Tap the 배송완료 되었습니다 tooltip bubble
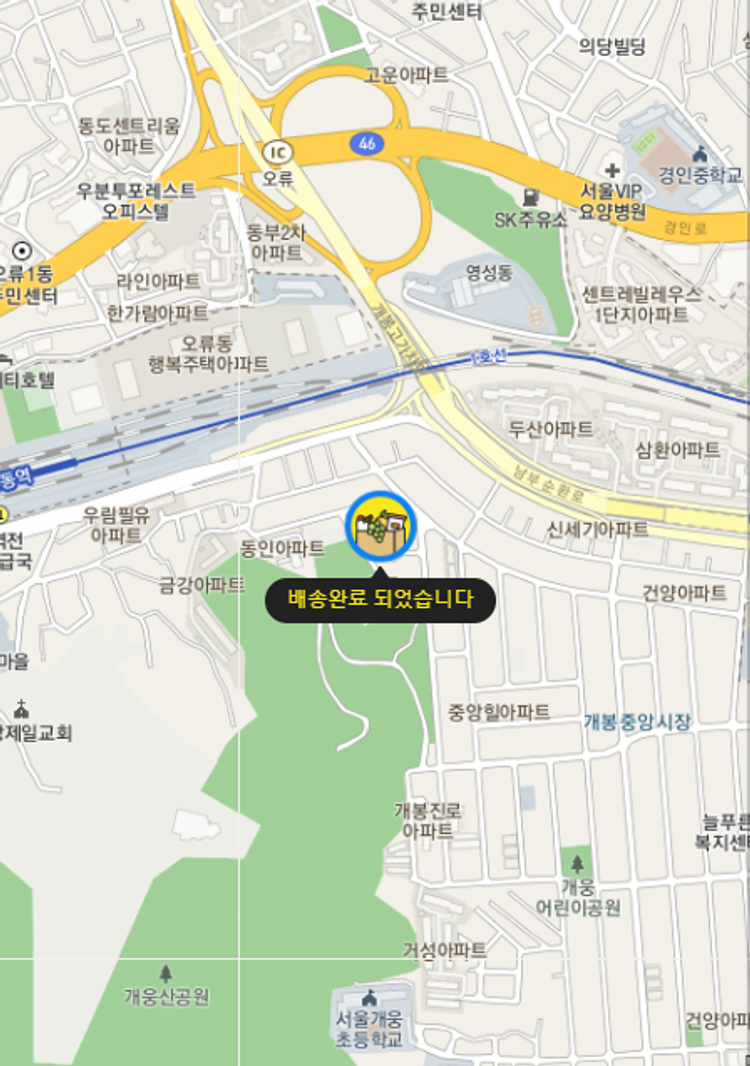 pos(380,600)
